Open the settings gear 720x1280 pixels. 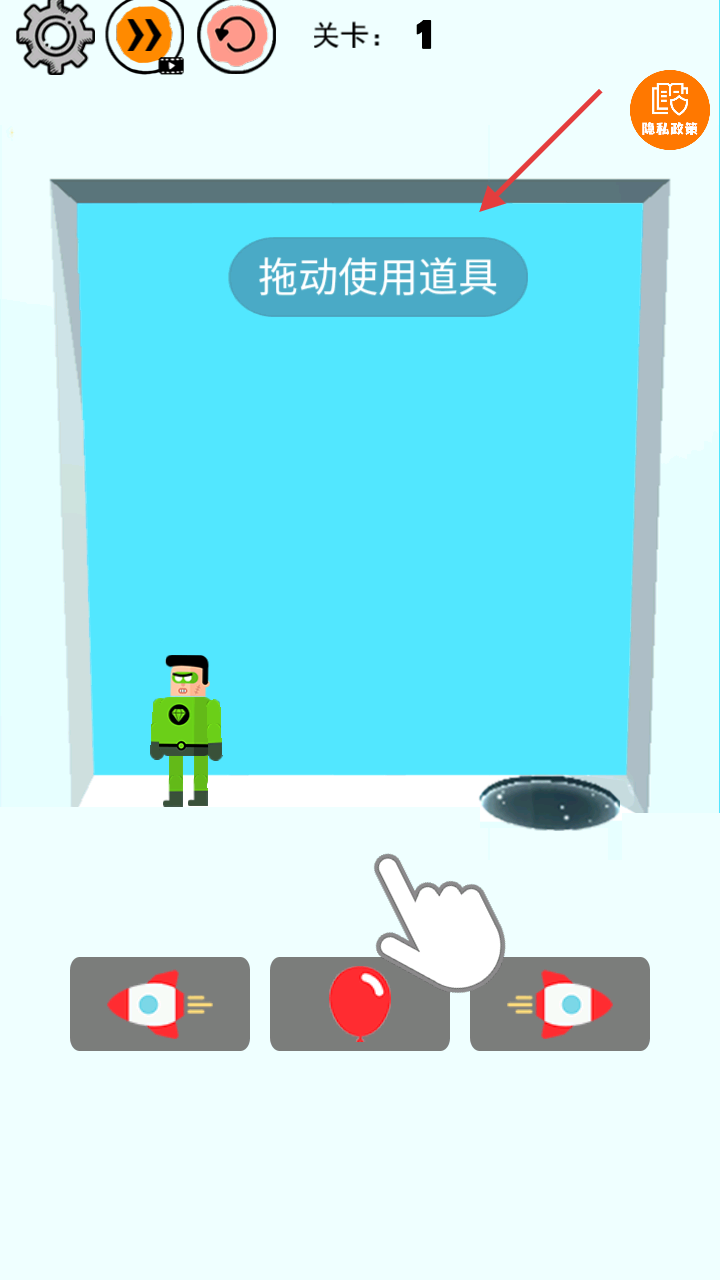click(54, 36)
